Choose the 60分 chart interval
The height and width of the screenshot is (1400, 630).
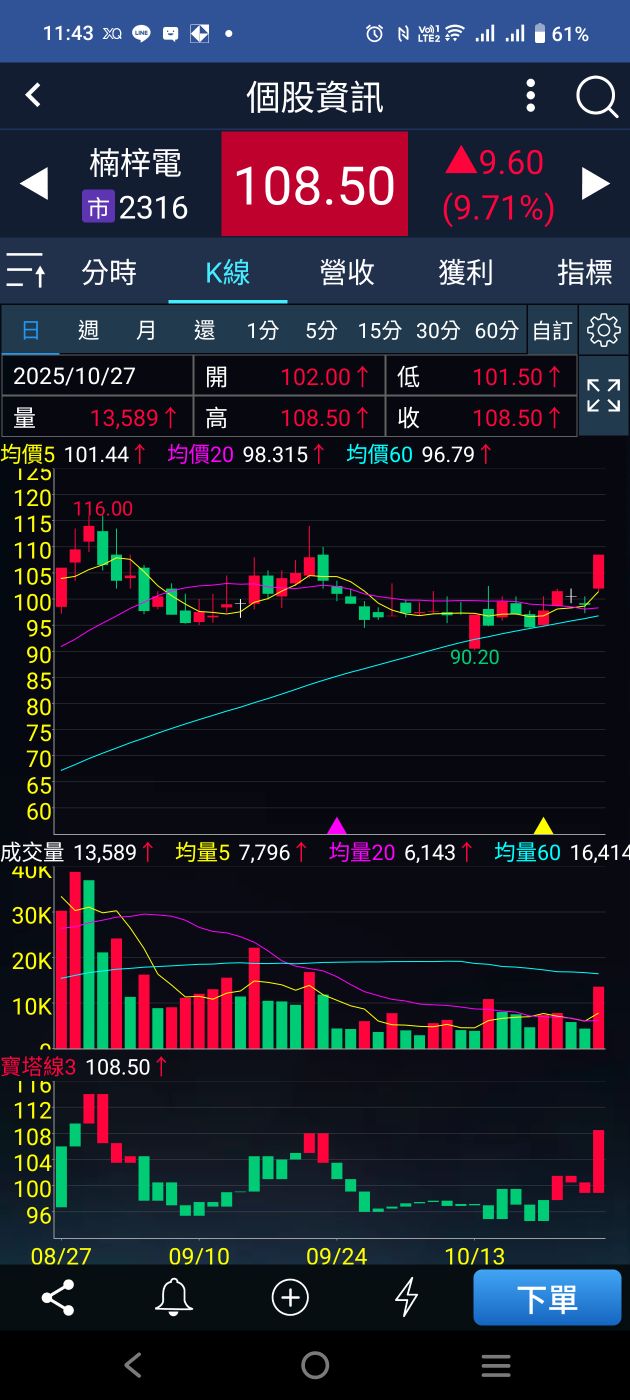click(x=497, y=330)
